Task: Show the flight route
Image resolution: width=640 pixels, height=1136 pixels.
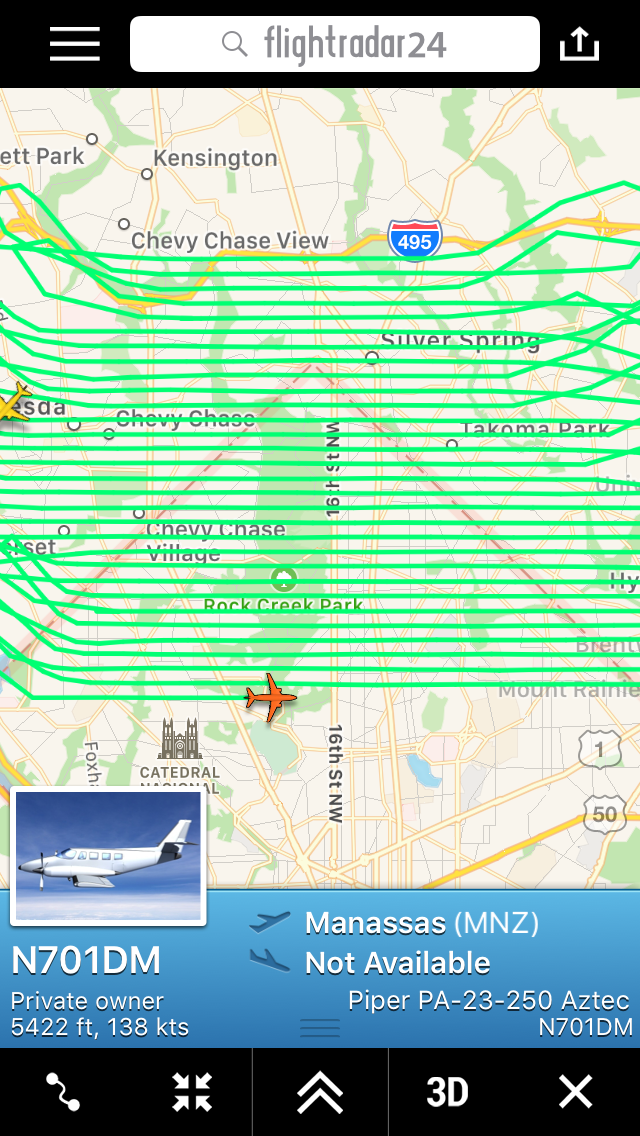Action: (x=63, y=1092)
